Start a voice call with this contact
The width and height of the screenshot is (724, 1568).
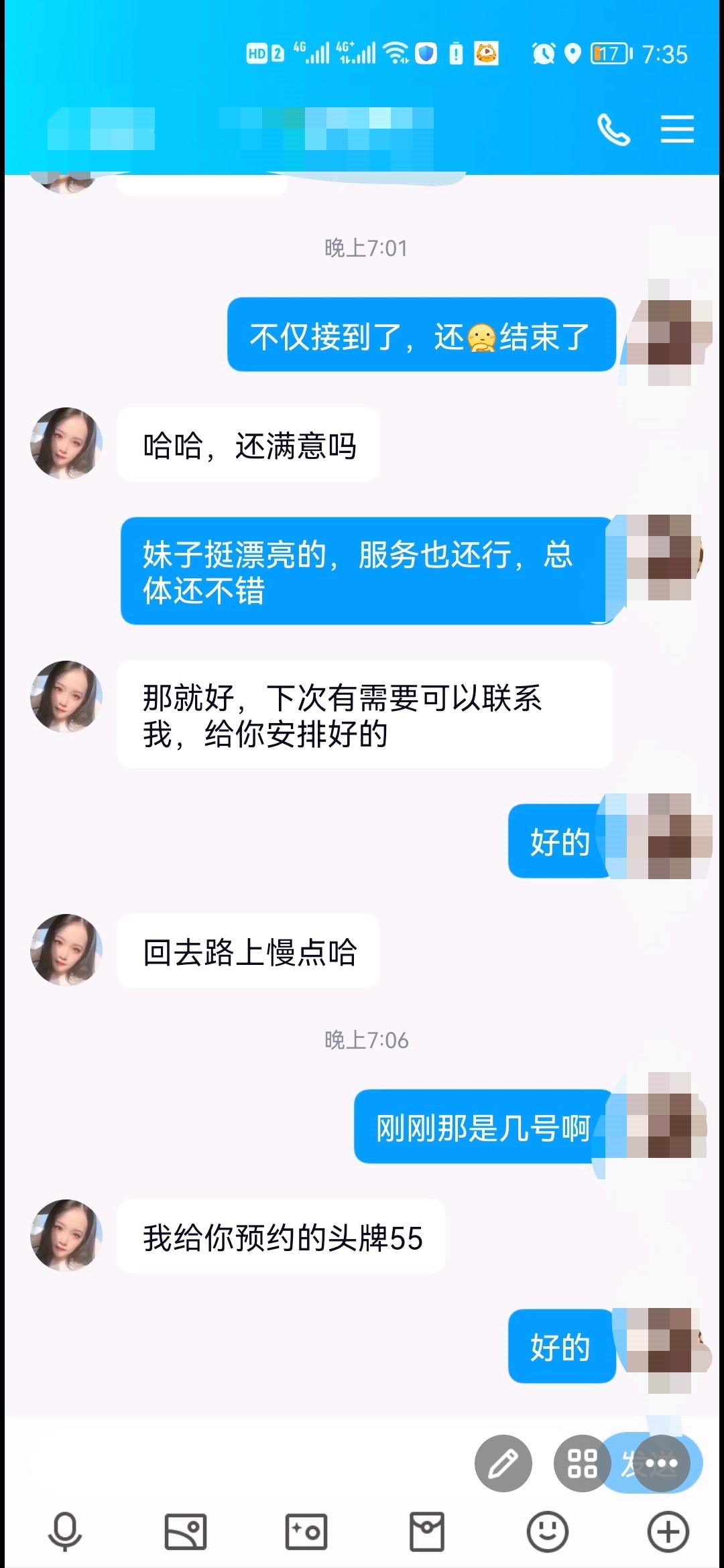tap(613, 129)
